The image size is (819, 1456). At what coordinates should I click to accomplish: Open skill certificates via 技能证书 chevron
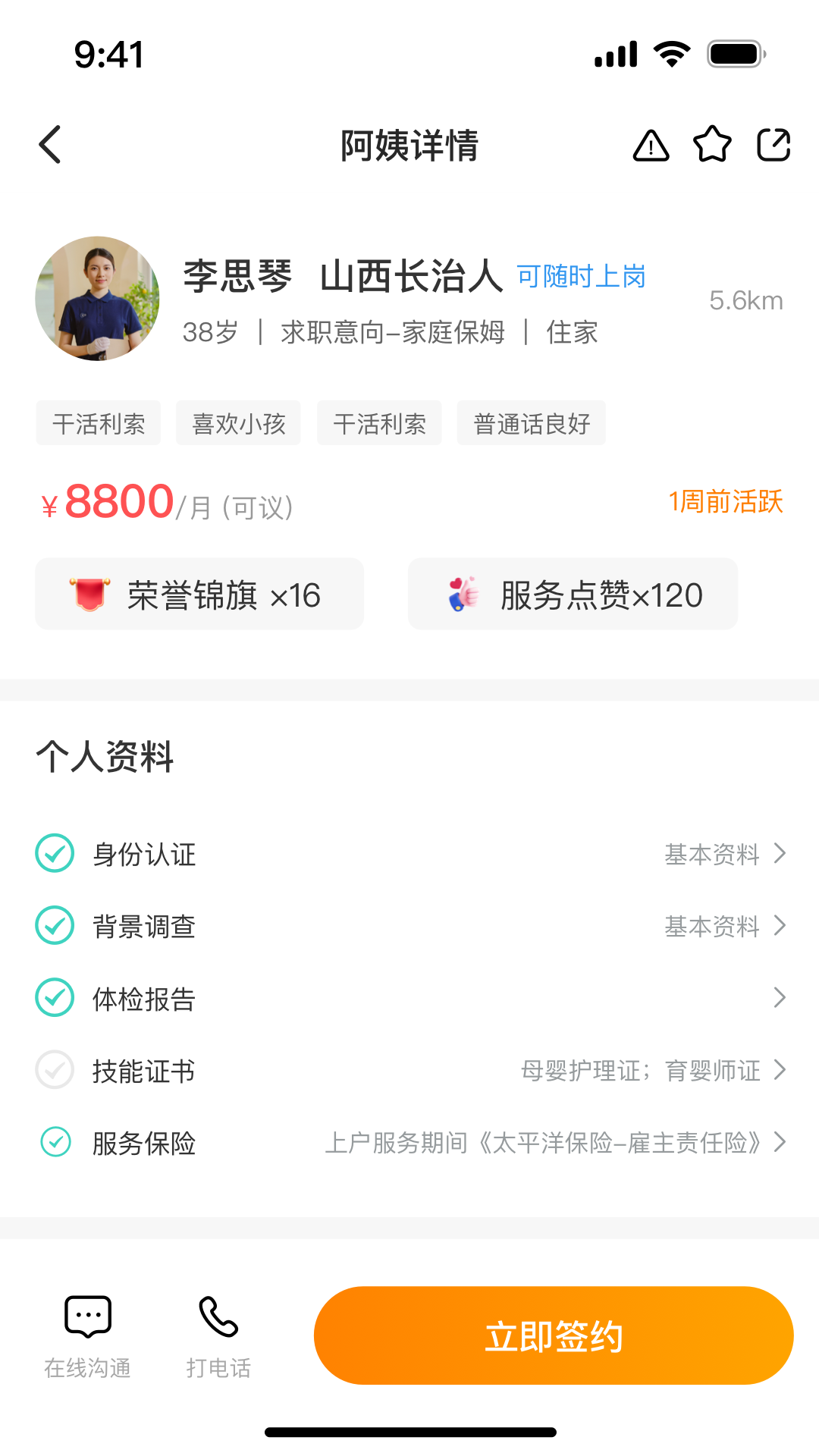(780, 1070)
